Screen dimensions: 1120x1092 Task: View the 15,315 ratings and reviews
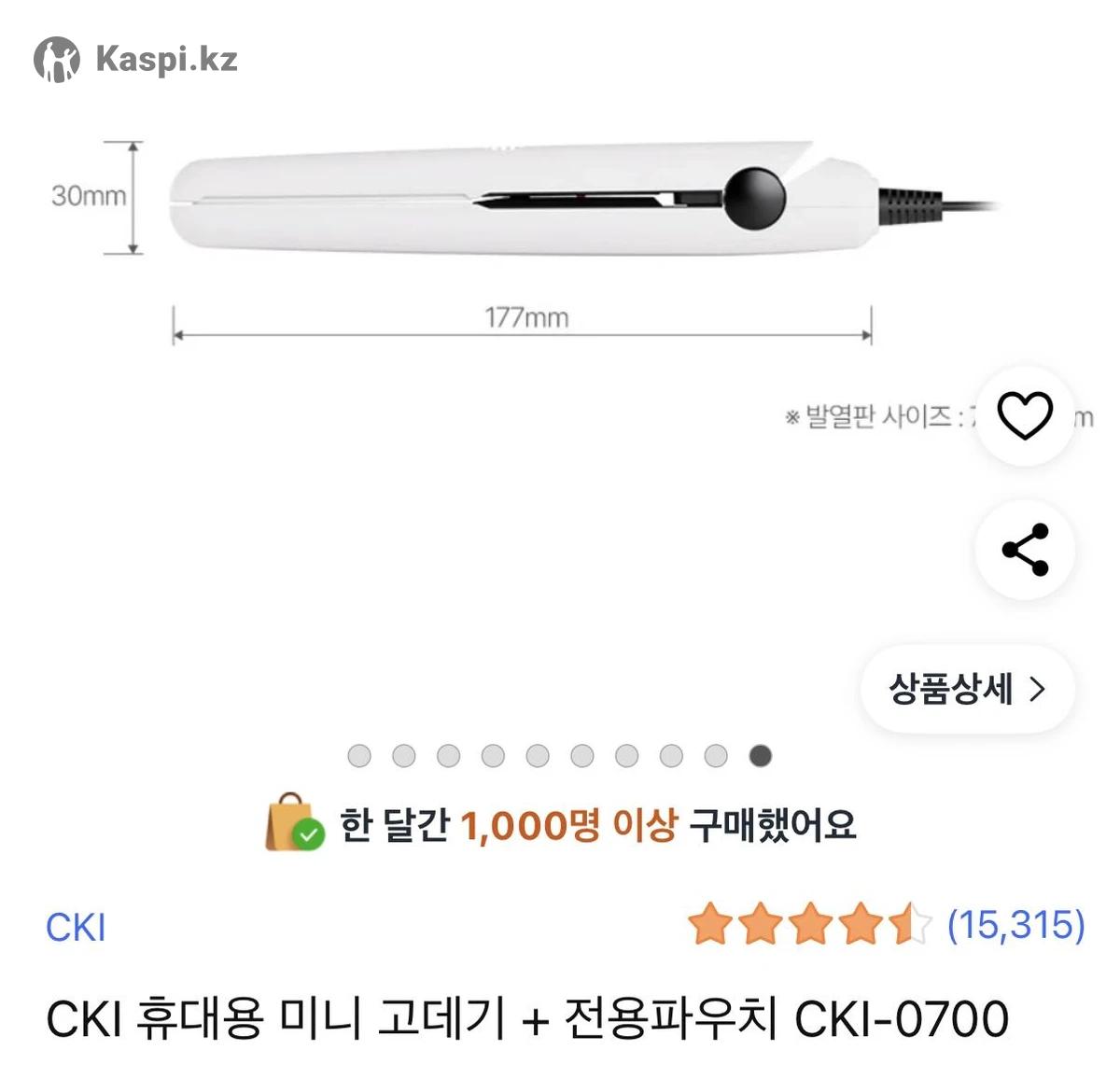1015,925
